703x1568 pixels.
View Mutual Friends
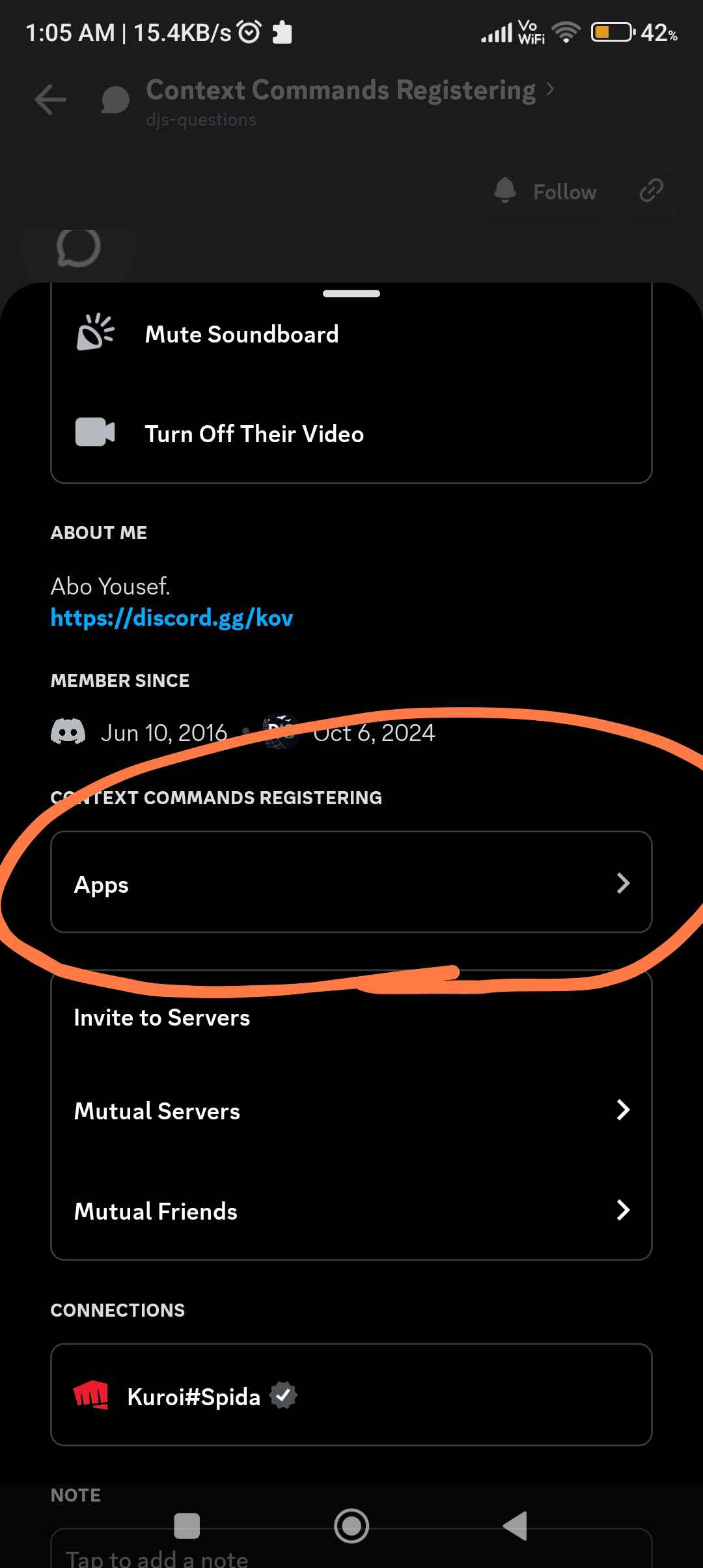[351, 1211]
